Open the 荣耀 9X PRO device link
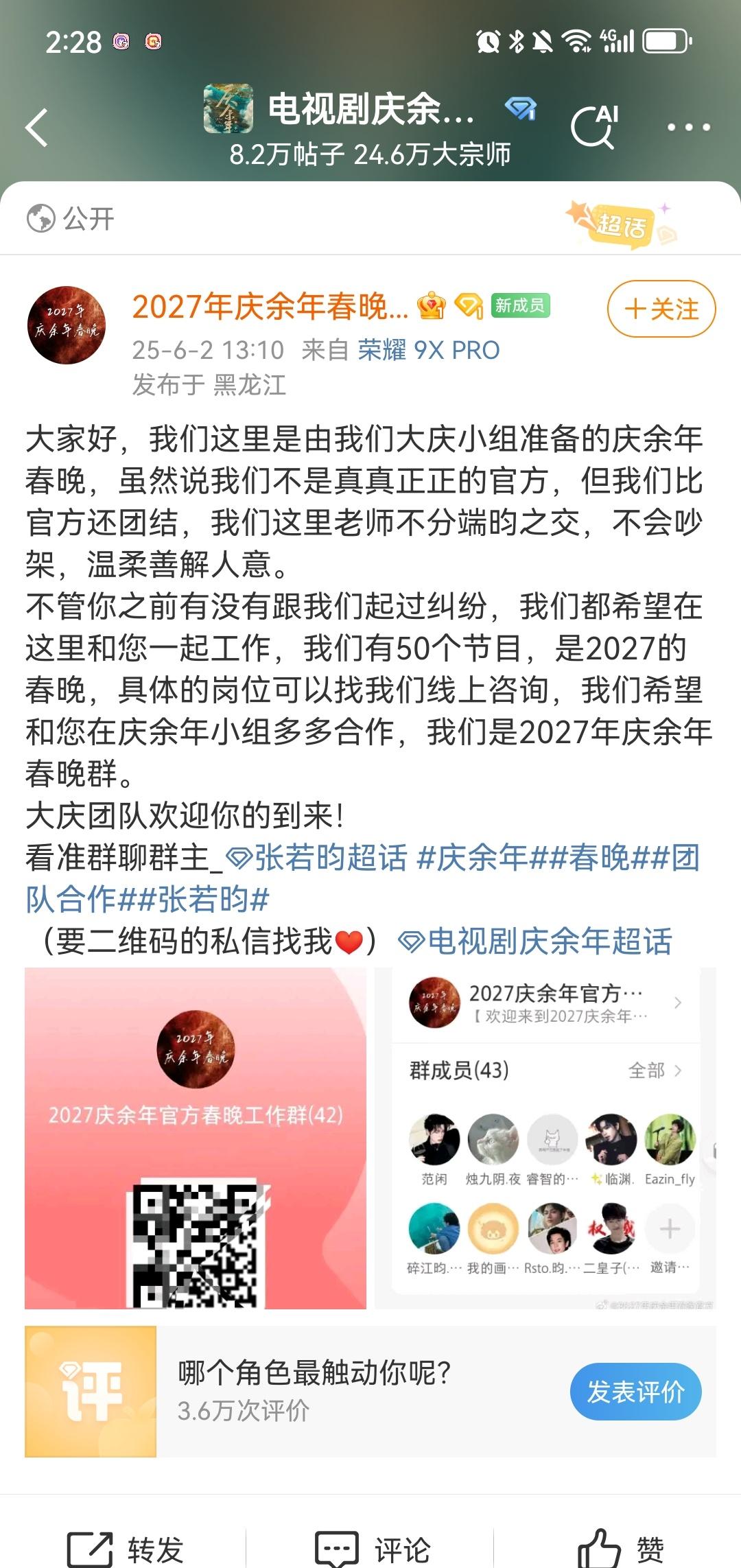This screenshot has height=1568, width=741. 428,350
